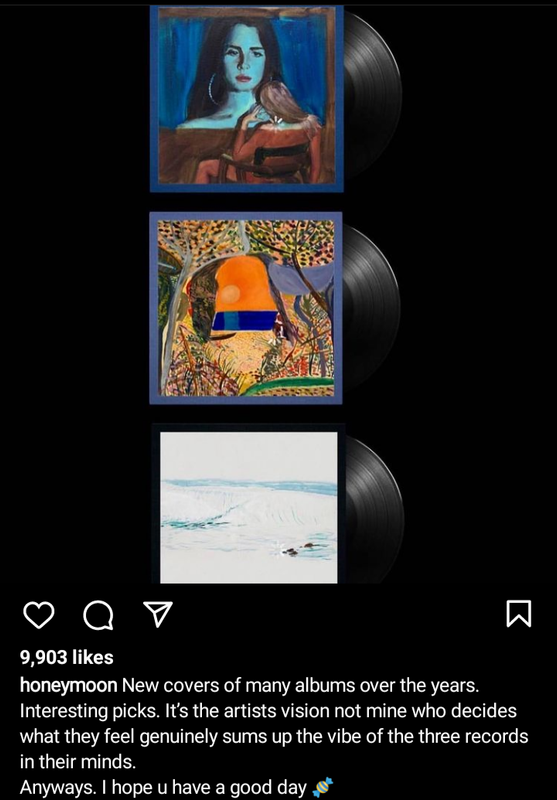Screen dimensions: 557x800
Task: Open the honeymoon profile from the caption
Action: point(69,686)
